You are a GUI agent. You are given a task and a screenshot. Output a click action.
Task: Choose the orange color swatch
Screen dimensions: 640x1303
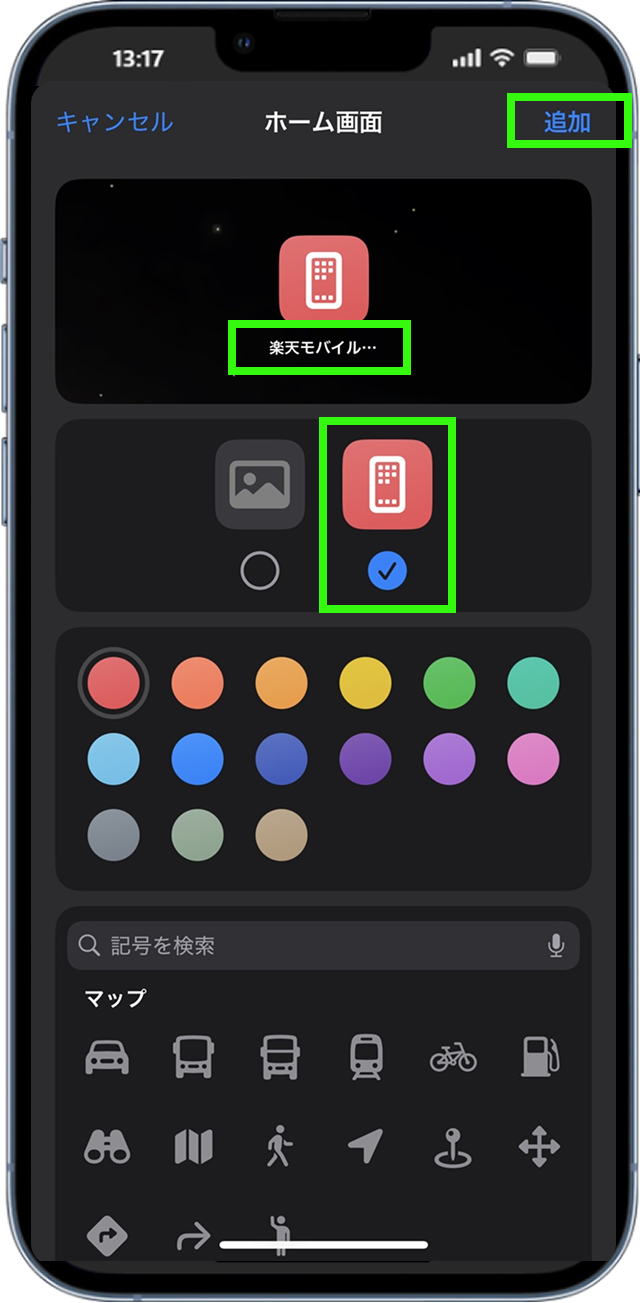281,684
